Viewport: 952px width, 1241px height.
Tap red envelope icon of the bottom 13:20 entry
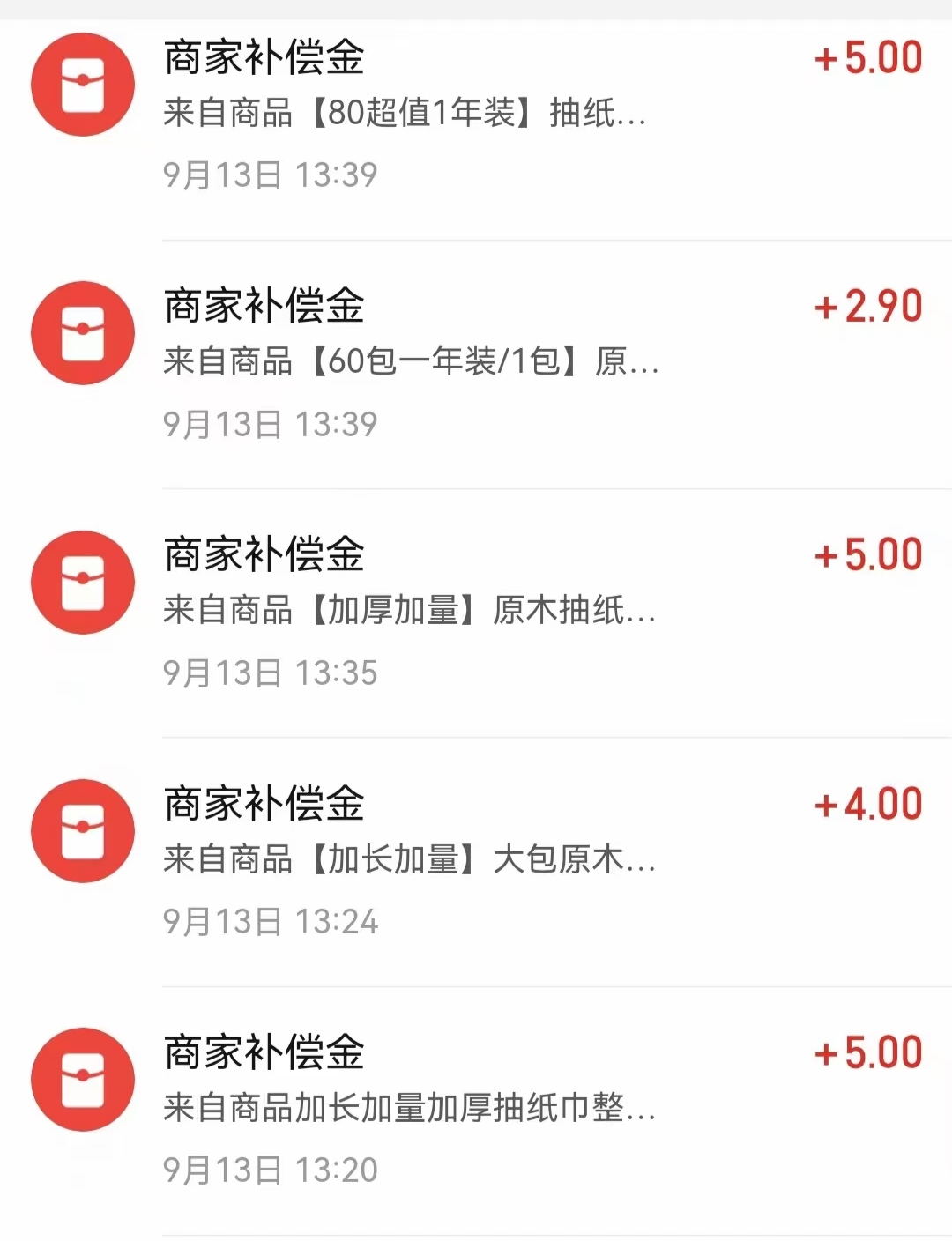coord(82,1079)
